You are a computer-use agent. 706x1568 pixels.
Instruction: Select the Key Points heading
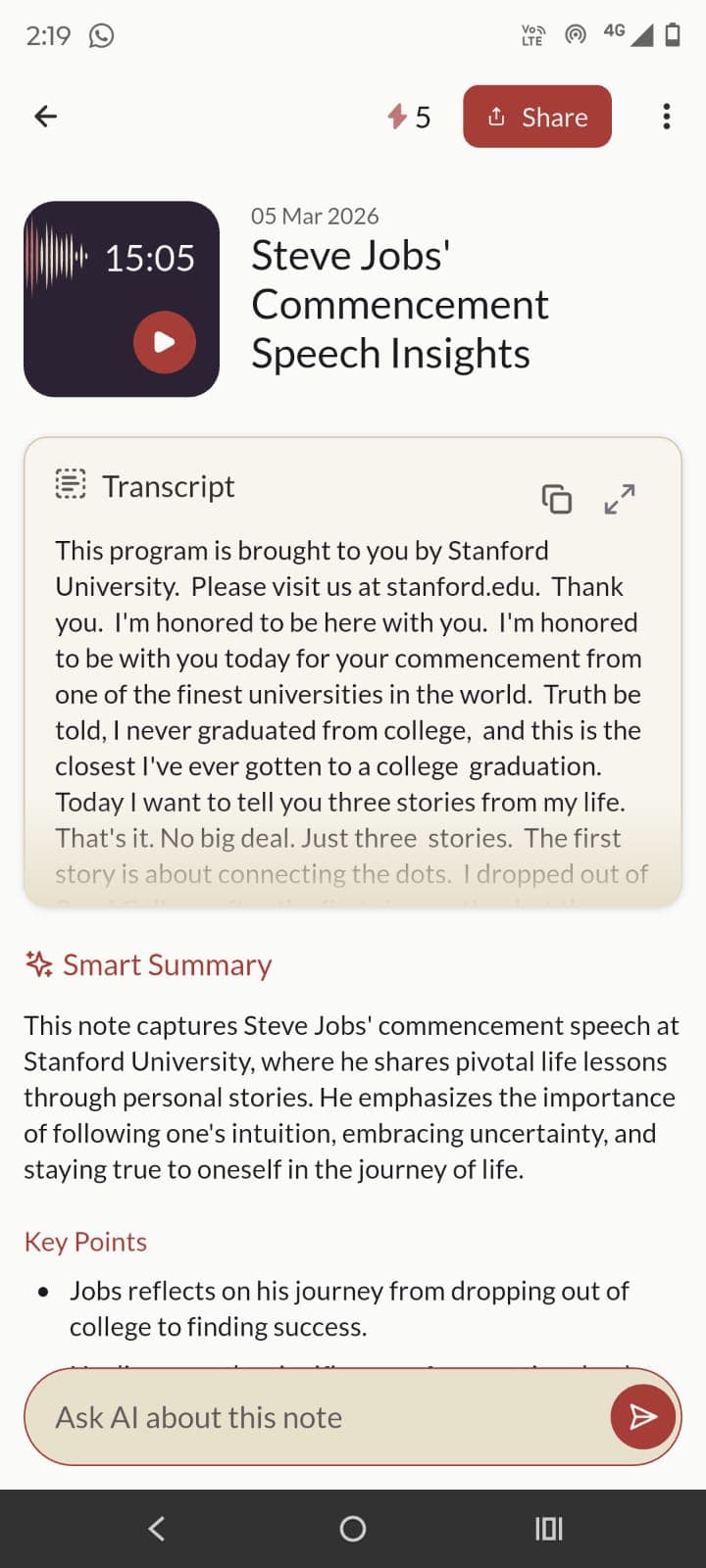[x=84, y=1242]
